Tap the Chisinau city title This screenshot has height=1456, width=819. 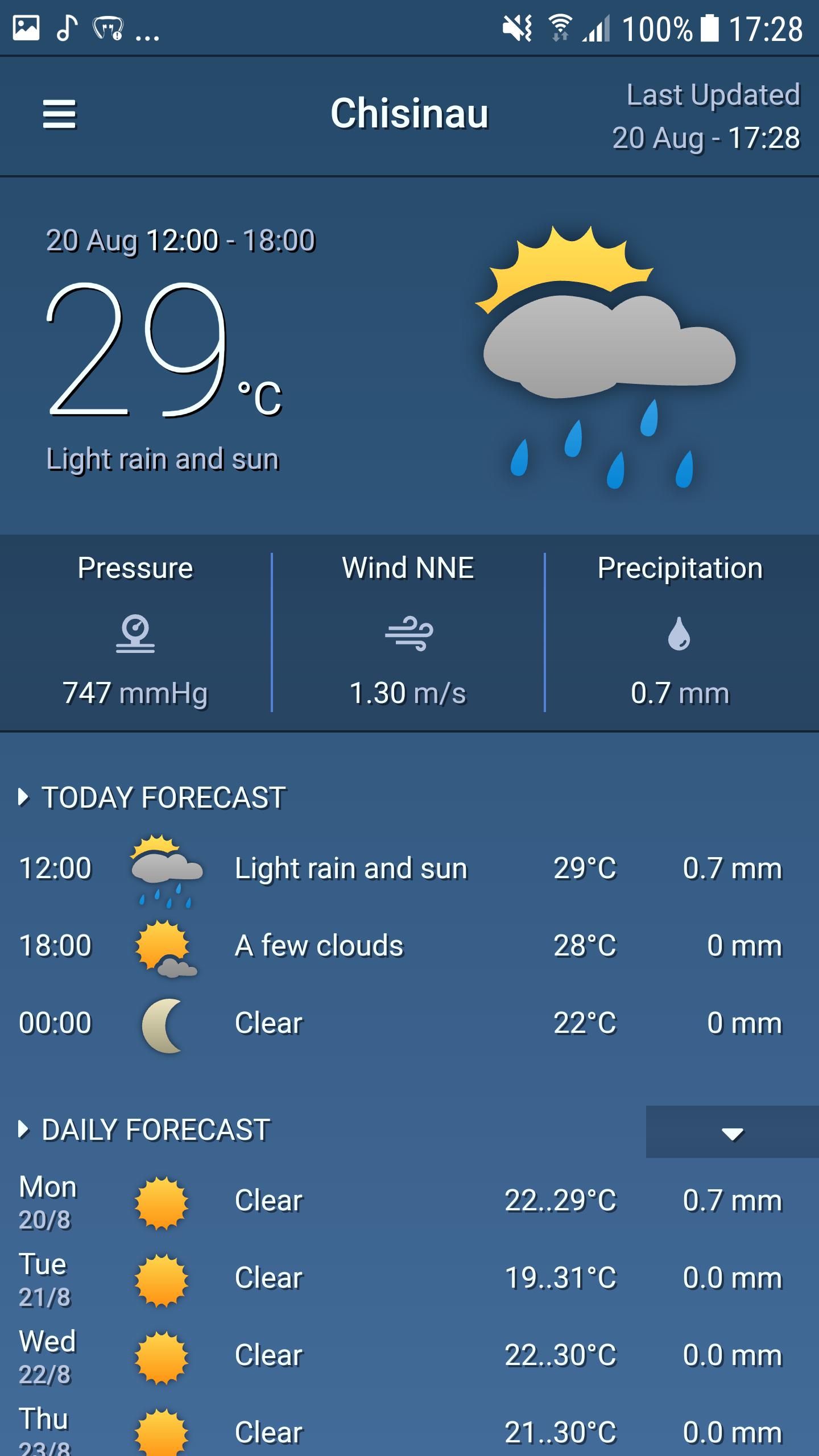(x=411, y=113)
